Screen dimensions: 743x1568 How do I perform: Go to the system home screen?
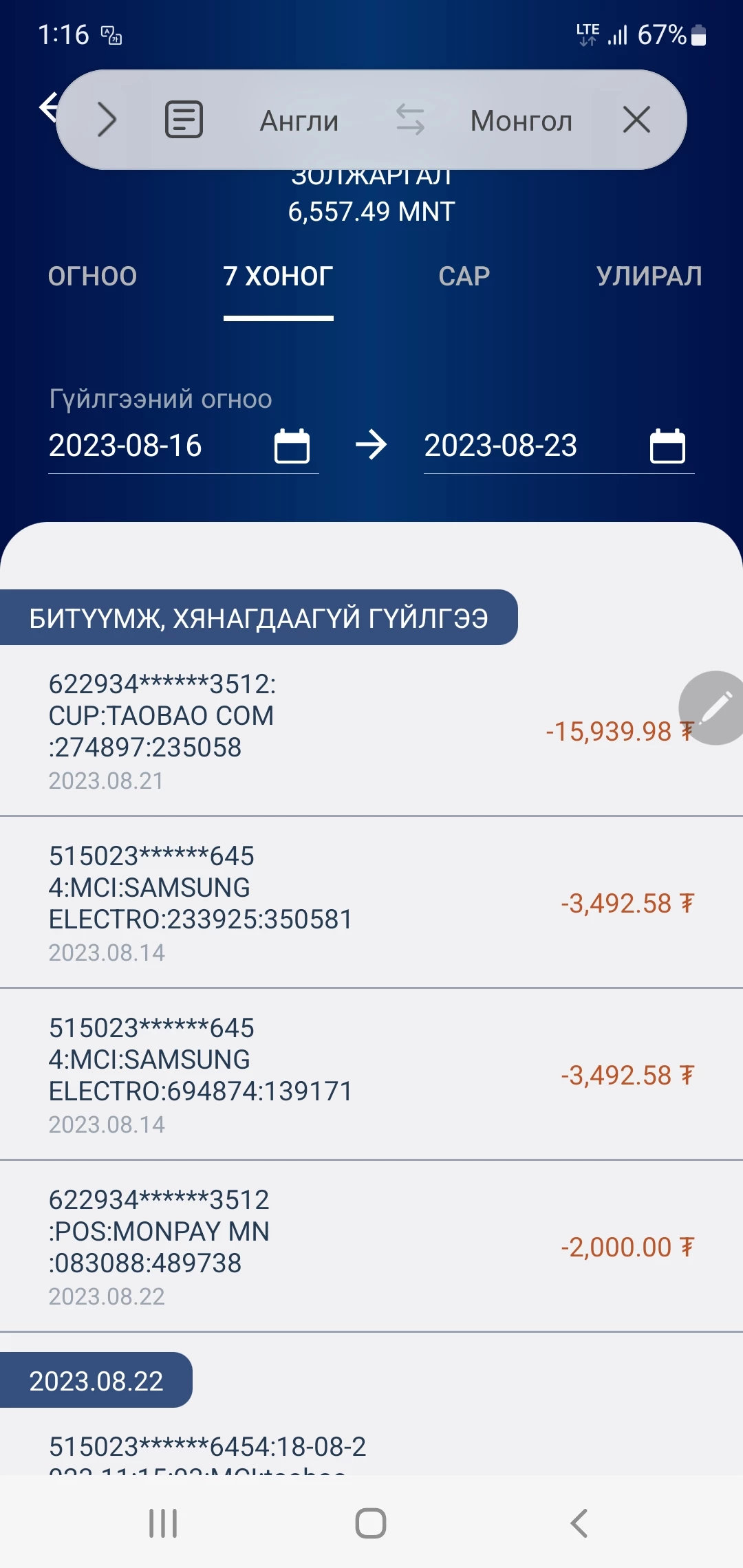pos(371,1523)
